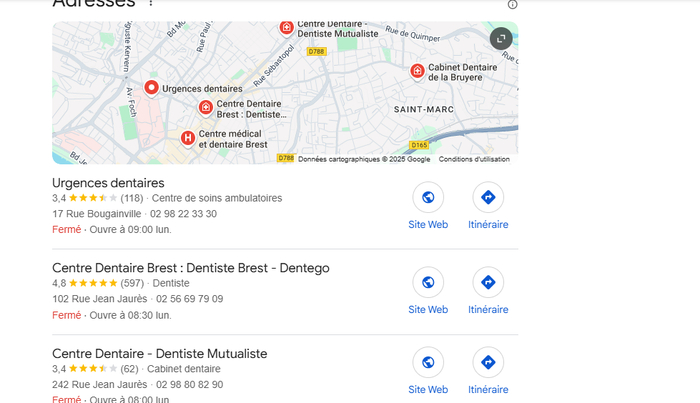Open Conditions d'utilisation link on map
Screen dimensions: 700x403
click(x=474, y=159)
